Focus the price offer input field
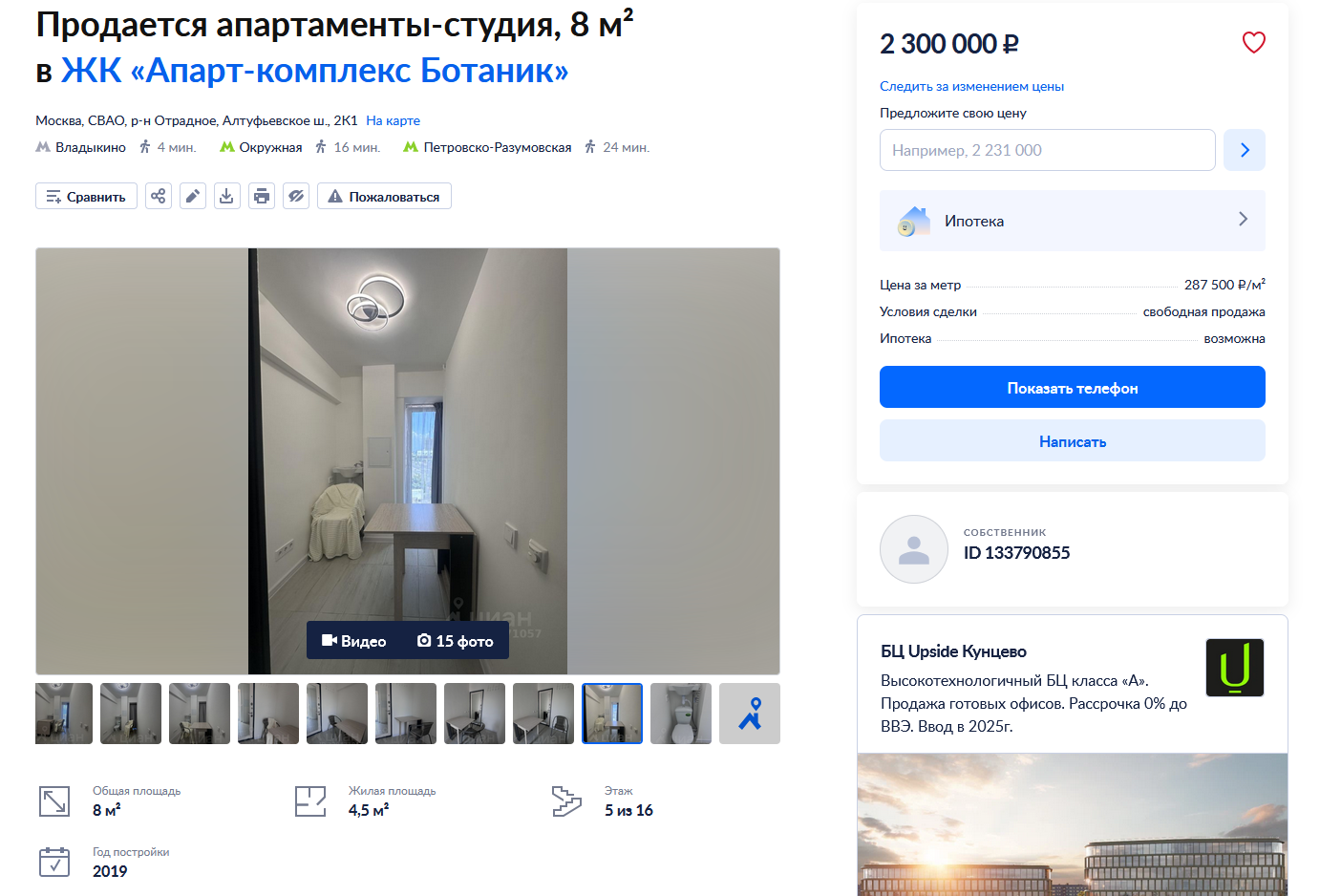This screenshot has height=896, width=1320. [x=1047, y=150]
